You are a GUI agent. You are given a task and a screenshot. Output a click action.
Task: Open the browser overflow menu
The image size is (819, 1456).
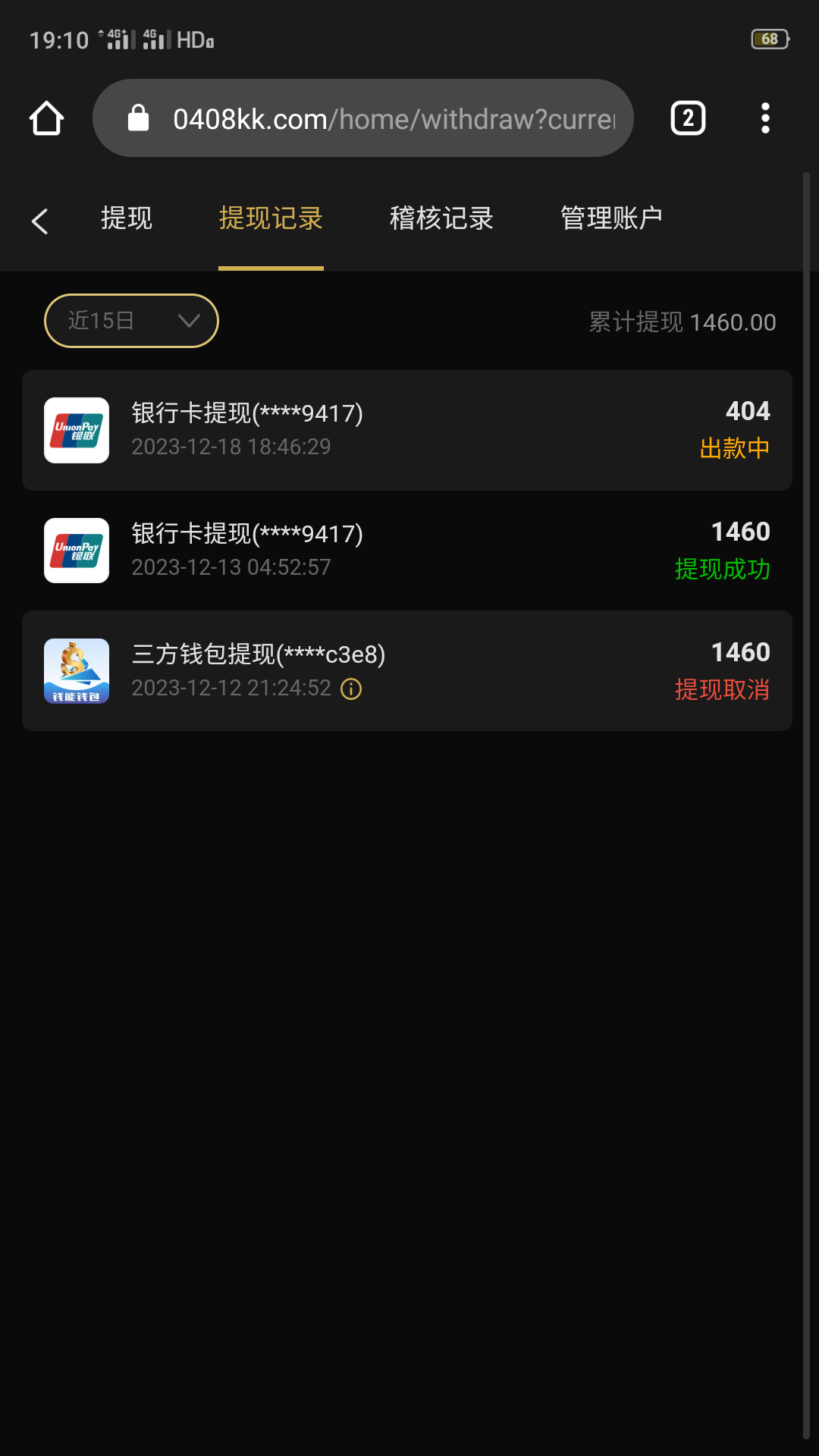pos(765,118)
